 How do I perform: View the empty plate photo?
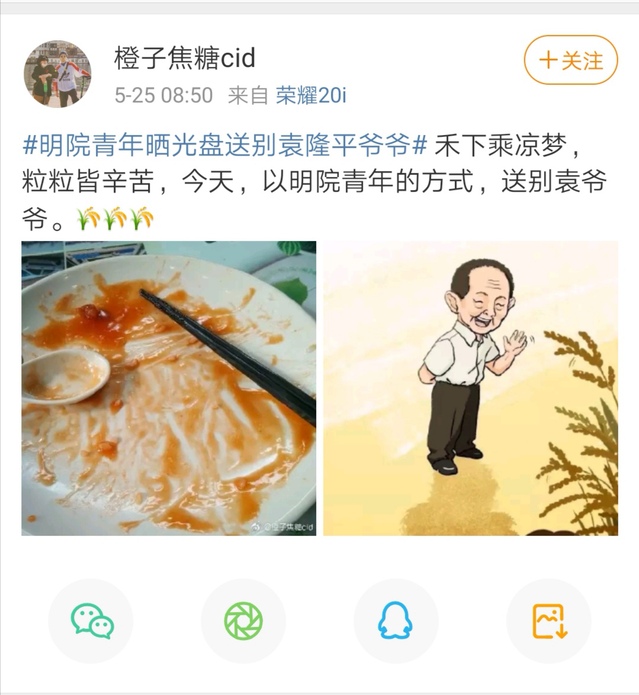point(169,388)
